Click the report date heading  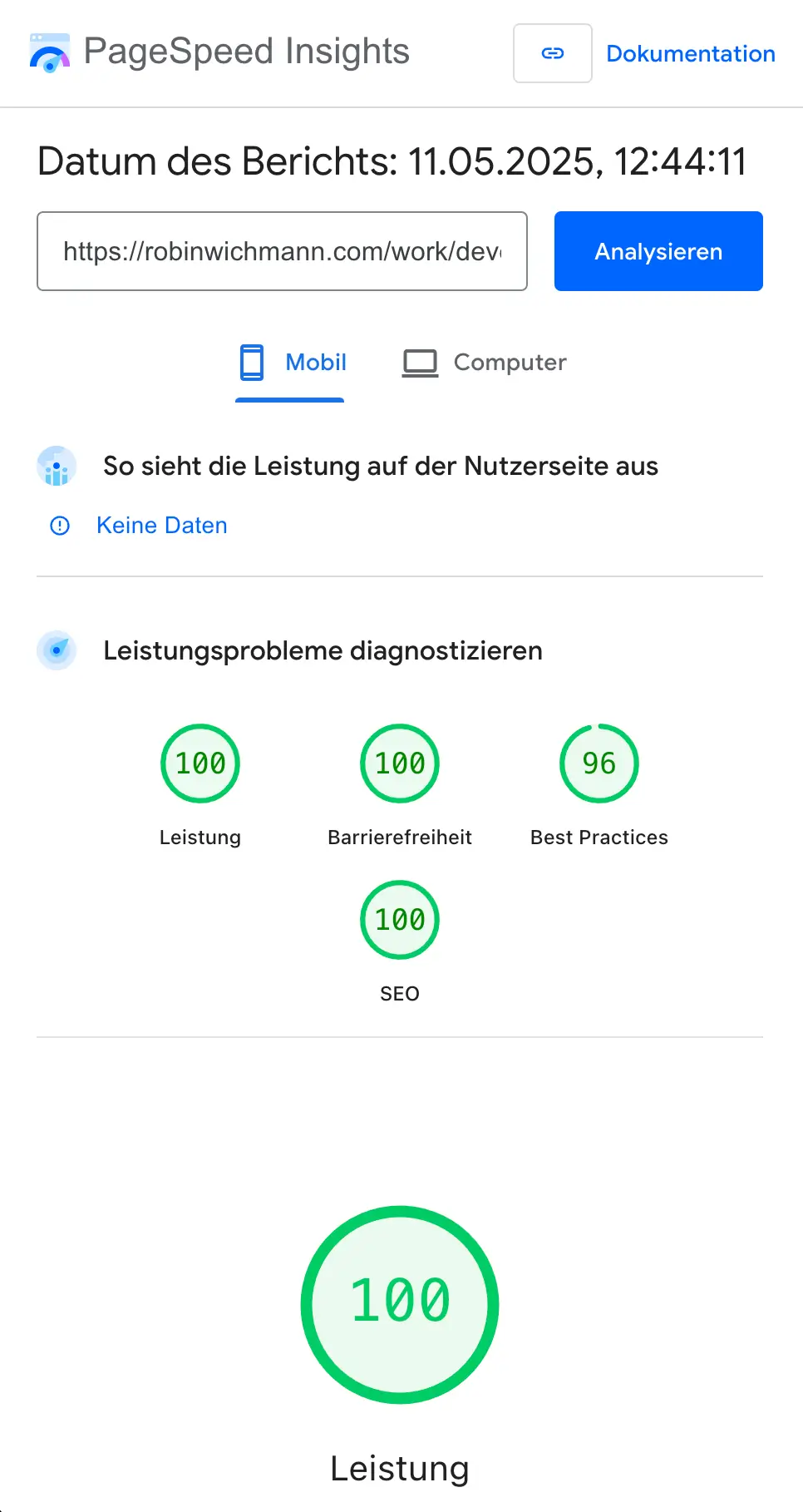click(392, 161)
